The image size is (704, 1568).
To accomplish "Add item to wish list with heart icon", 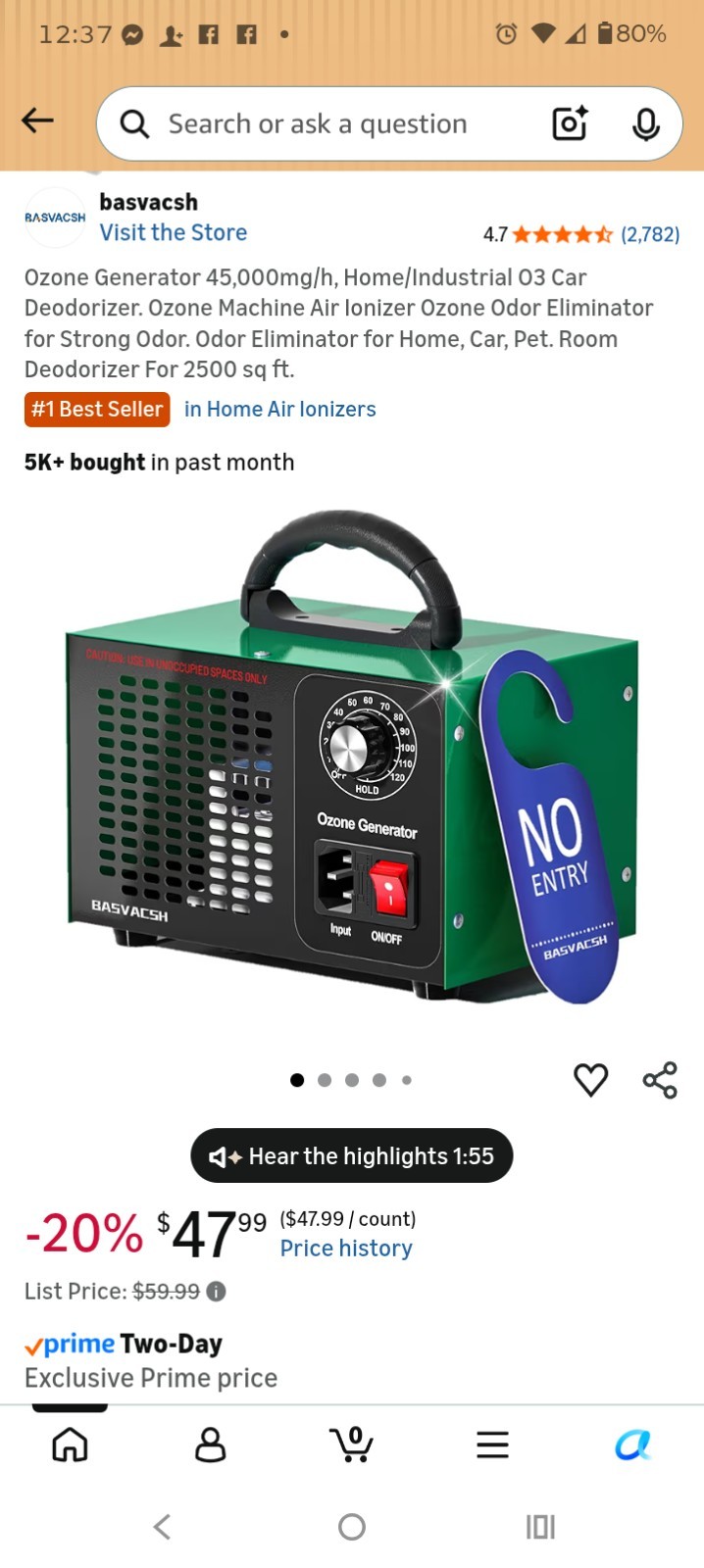I will 590,1080.
